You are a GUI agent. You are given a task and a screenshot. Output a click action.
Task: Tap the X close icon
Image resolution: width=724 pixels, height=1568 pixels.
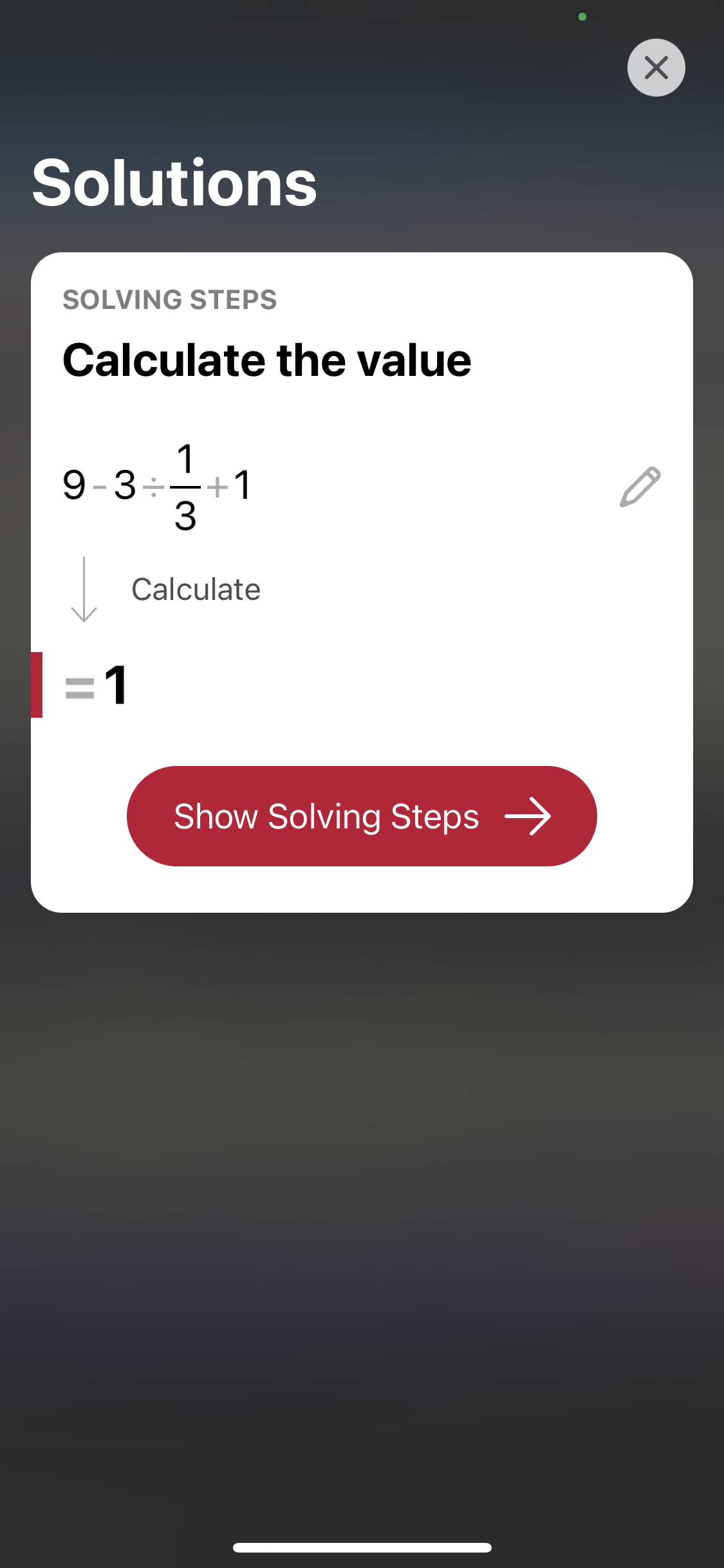pos(656,67)
